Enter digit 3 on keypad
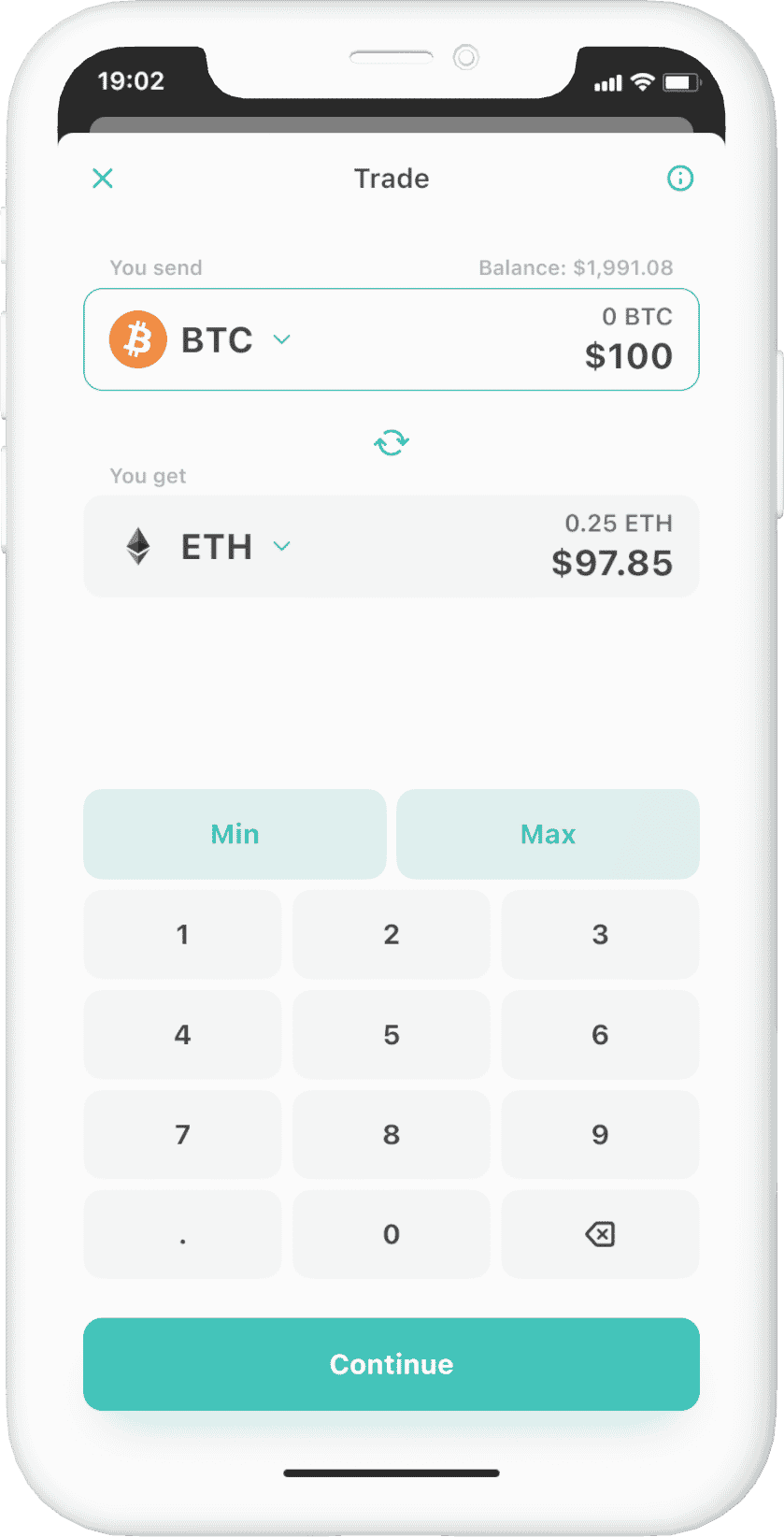 click(x=600, y=934)
